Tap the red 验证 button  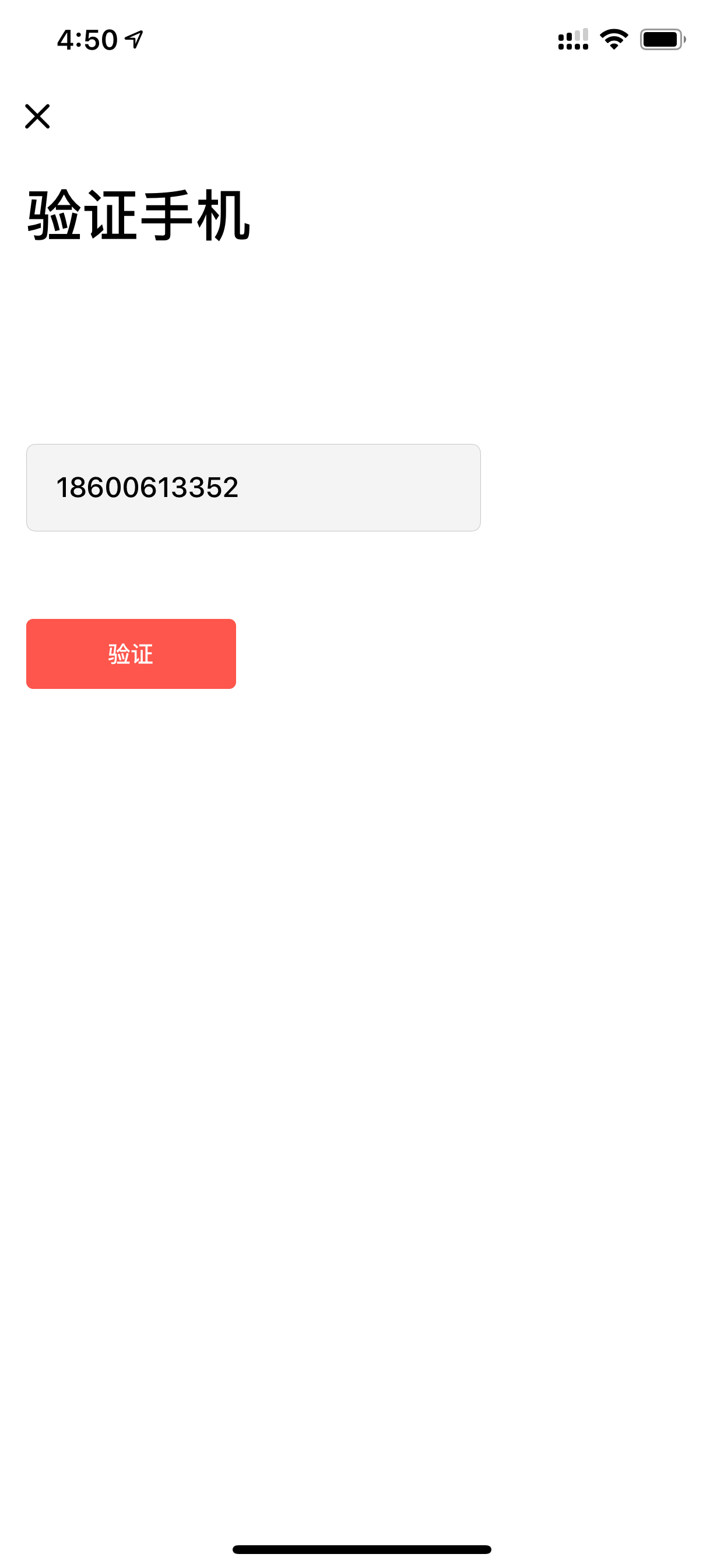coord(131,654)
